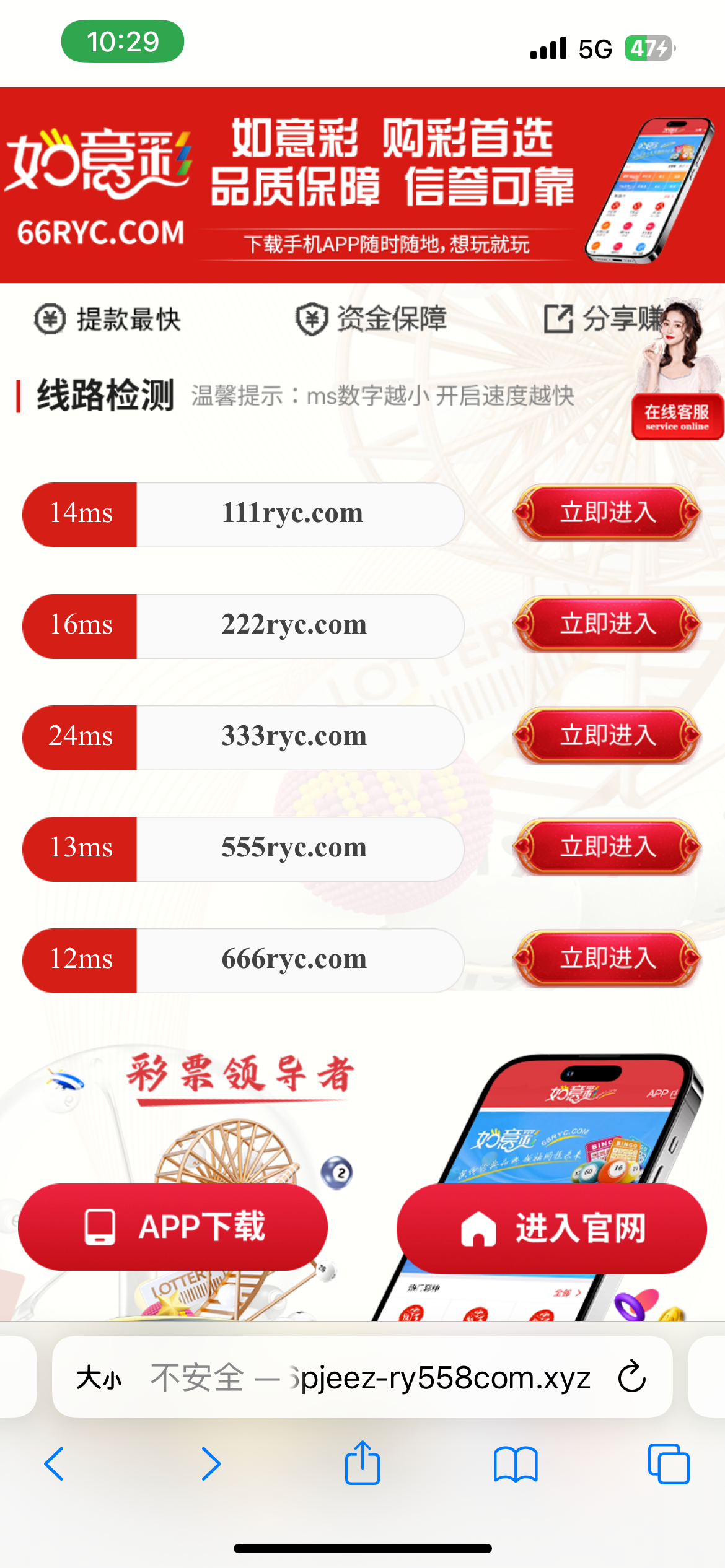Image resolution: width=725 pixels, height=1568 pixels.
Task: Show all open tabs
Action: coord(668,1464)
